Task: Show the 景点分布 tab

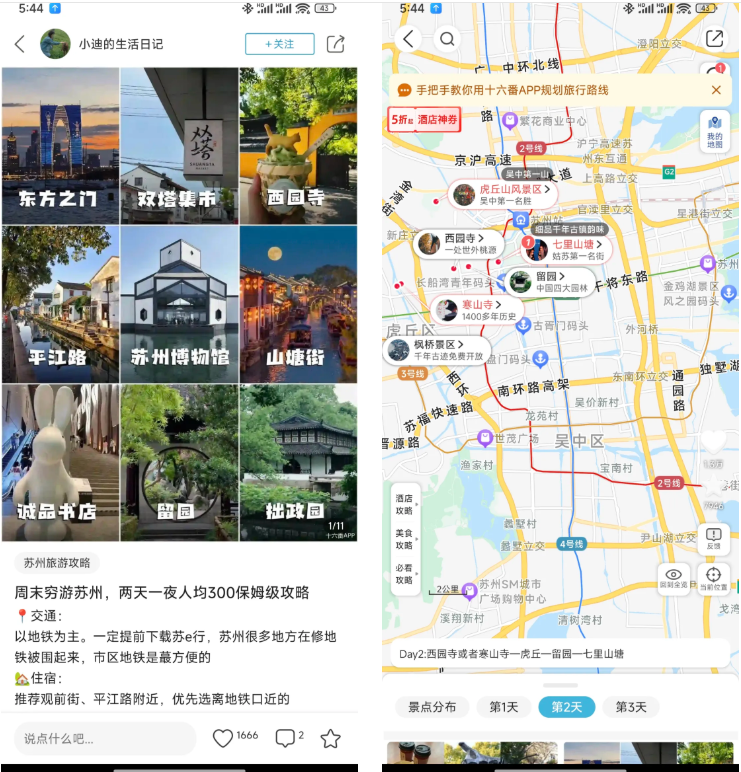Action: point(432,707)
